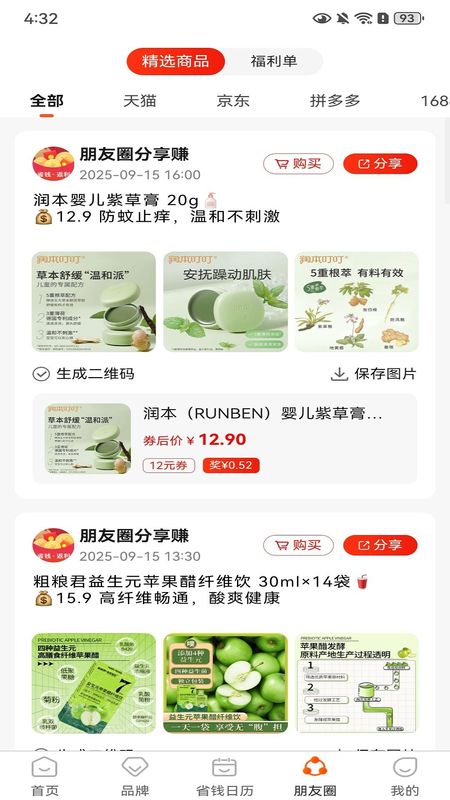The height and width of the screenshot is (800, 450).
Task: Select the 精选商品 segment
Action: tap(176, 62)
